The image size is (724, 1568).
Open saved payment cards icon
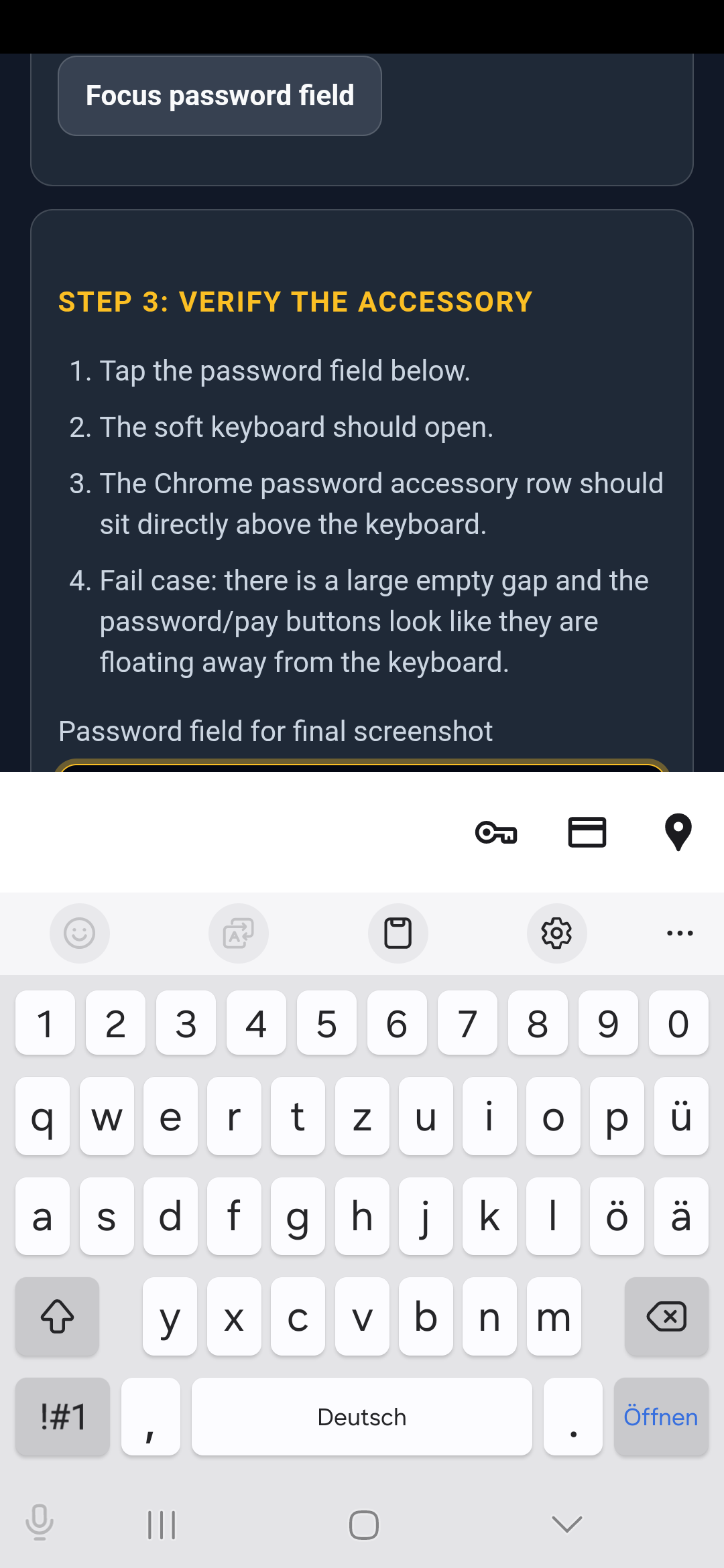pos(587,833)
